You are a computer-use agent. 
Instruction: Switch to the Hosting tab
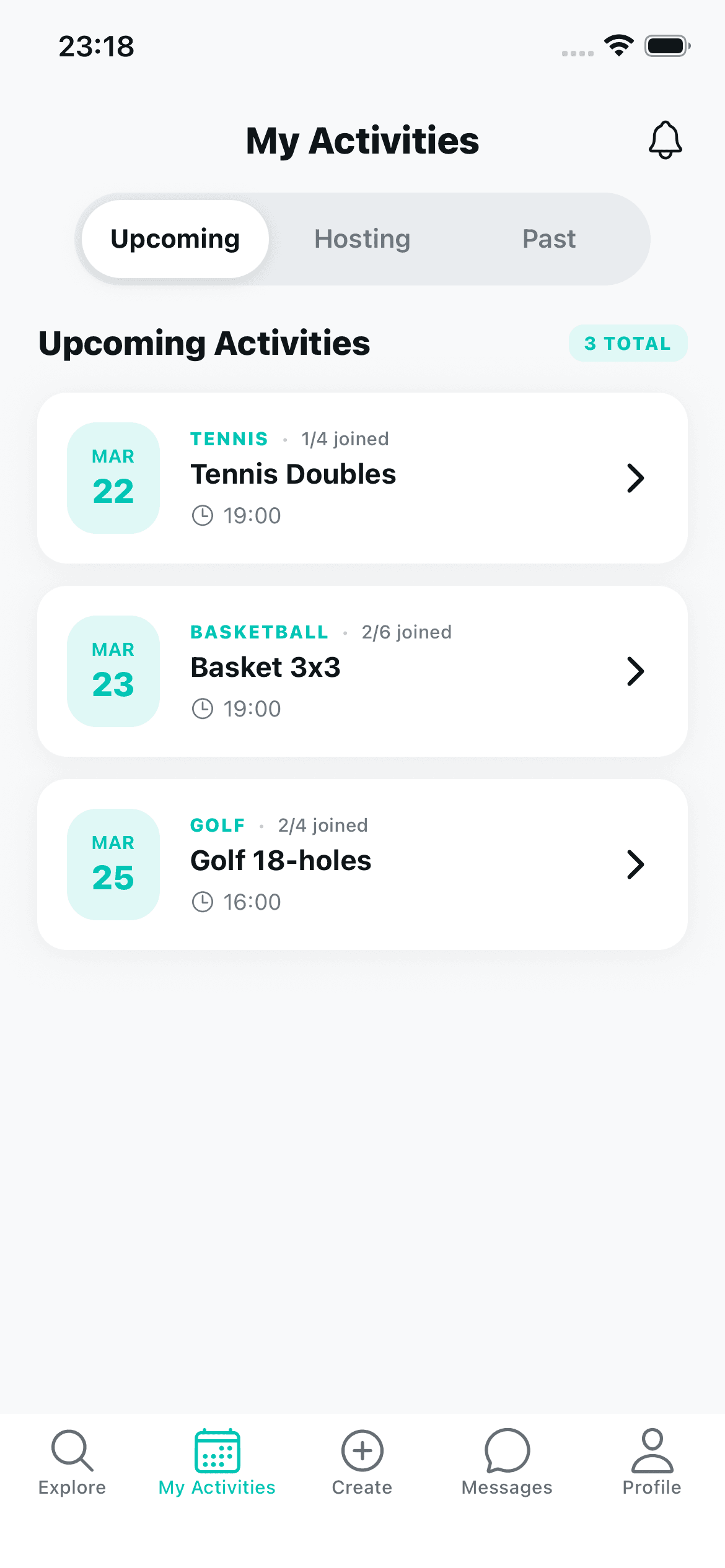click(x=362, y=239)
